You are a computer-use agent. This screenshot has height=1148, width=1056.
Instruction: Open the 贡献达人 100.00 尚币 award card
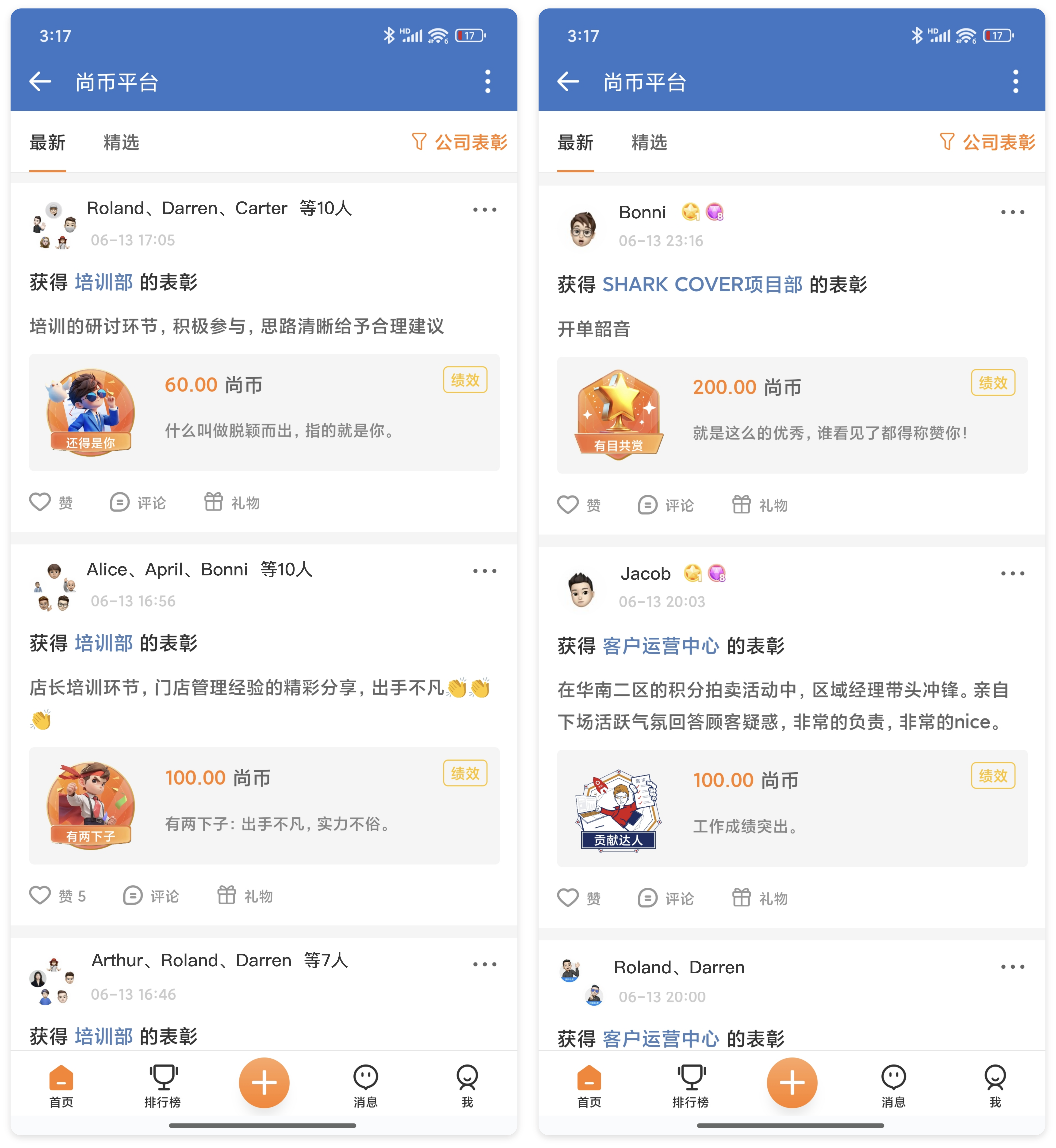pyautogui.click(x=792, y=808)
